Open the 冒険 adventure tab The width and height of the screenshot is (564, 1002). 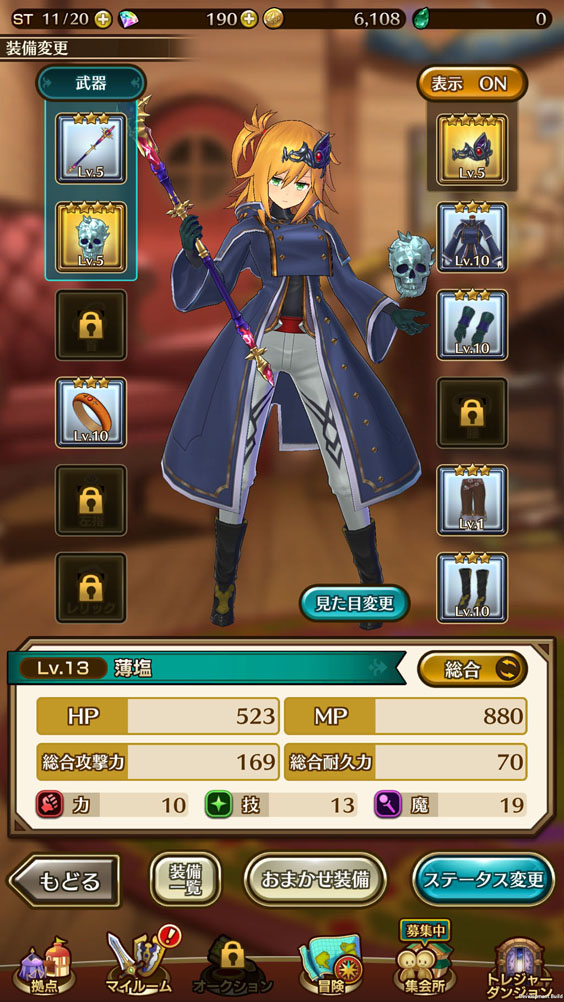tap(331, 967)
